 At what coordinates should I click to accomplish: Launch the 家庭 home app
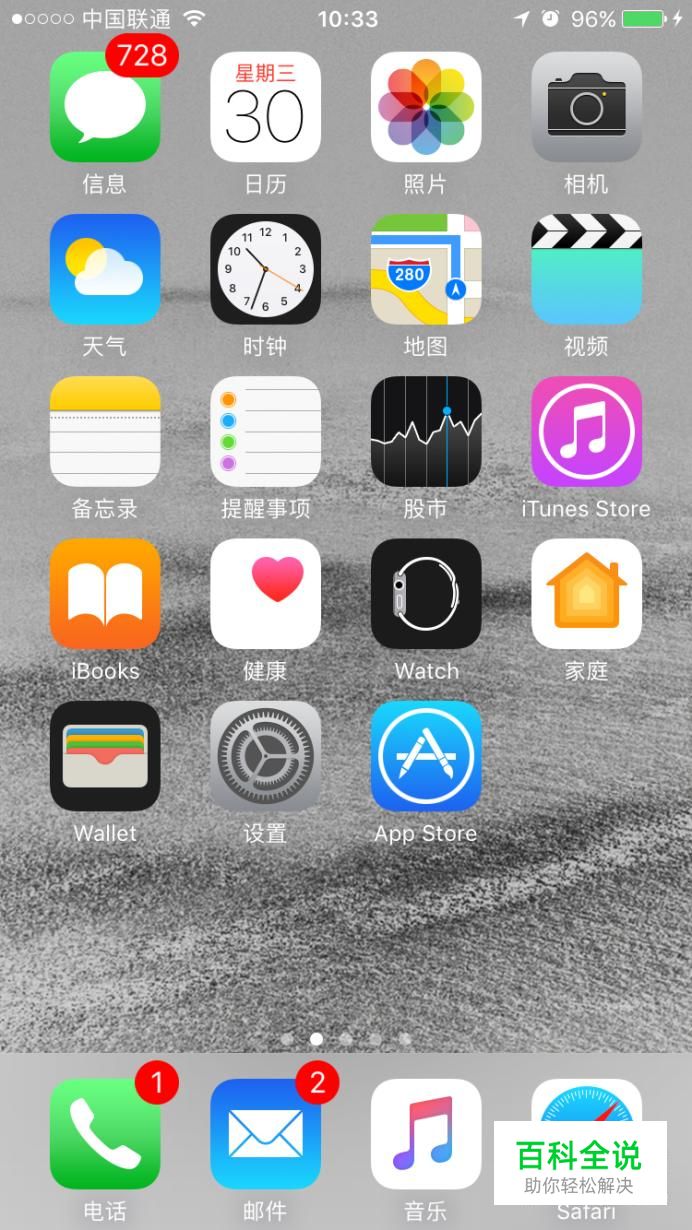coord(586,594)
